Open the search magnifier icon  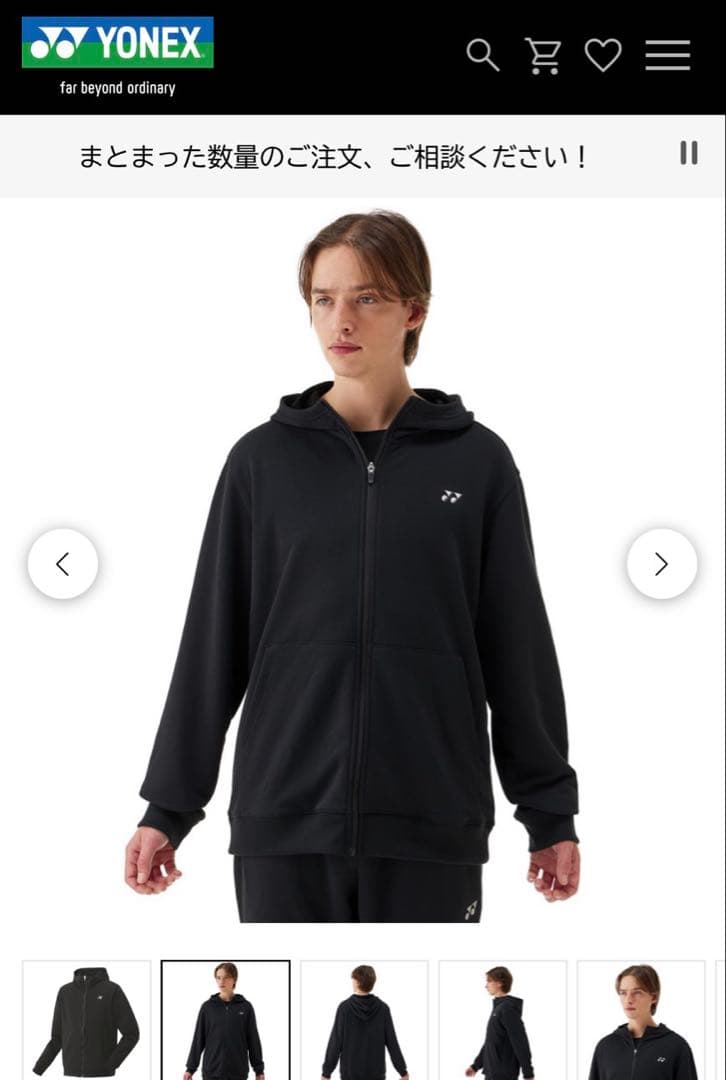(483, 55)
